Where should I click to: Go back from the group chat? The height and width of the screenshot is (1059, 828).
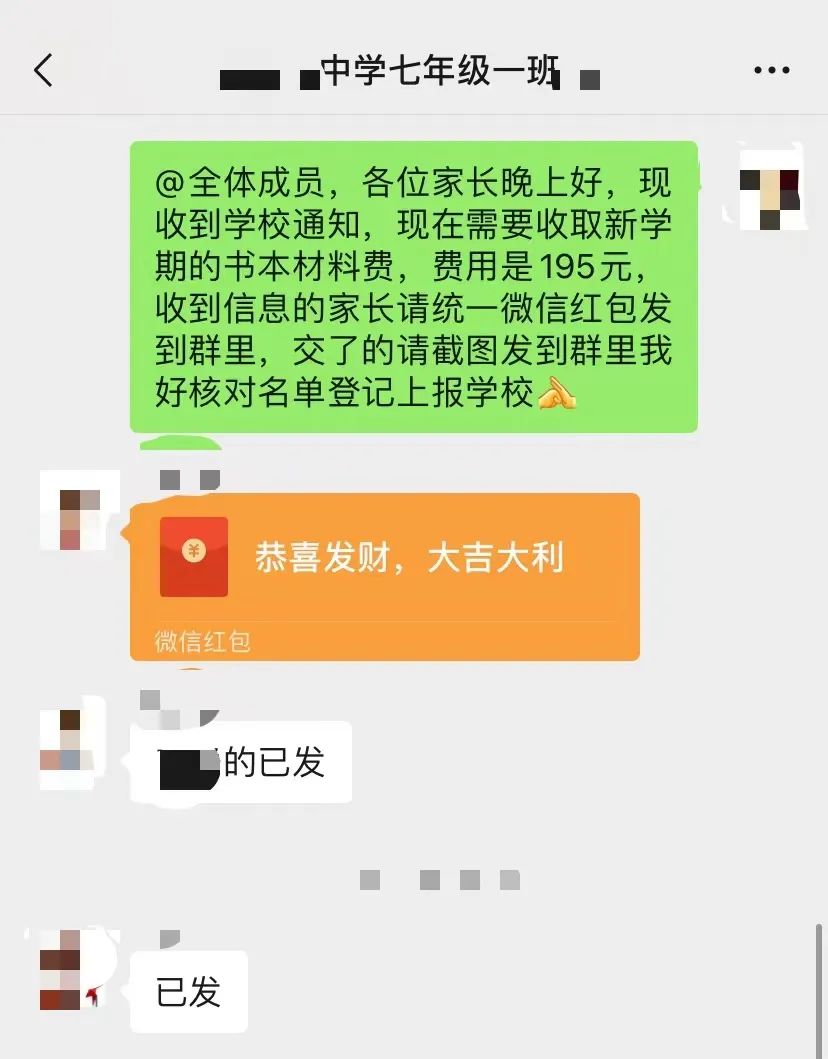43,71
